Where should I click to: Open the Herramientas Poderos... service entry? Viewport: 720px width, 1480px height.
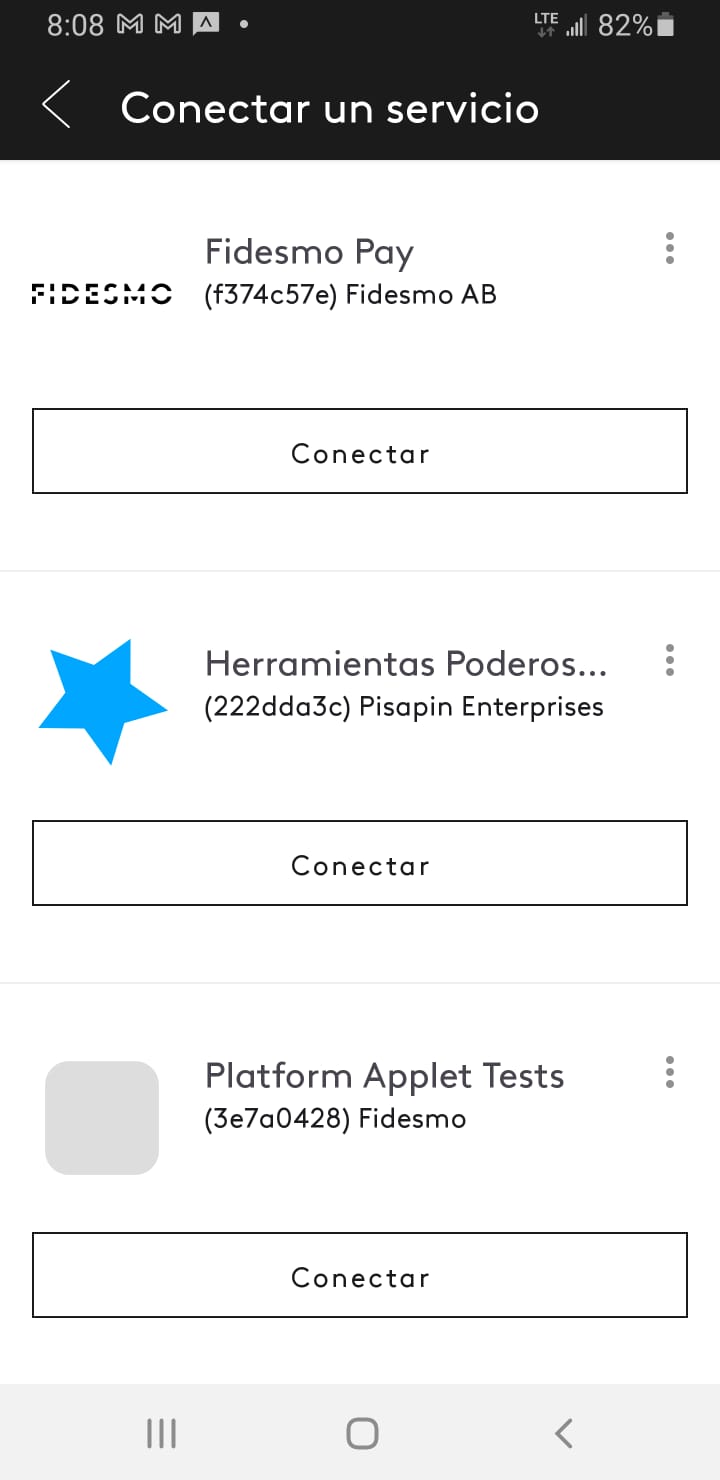click(406, 663)
